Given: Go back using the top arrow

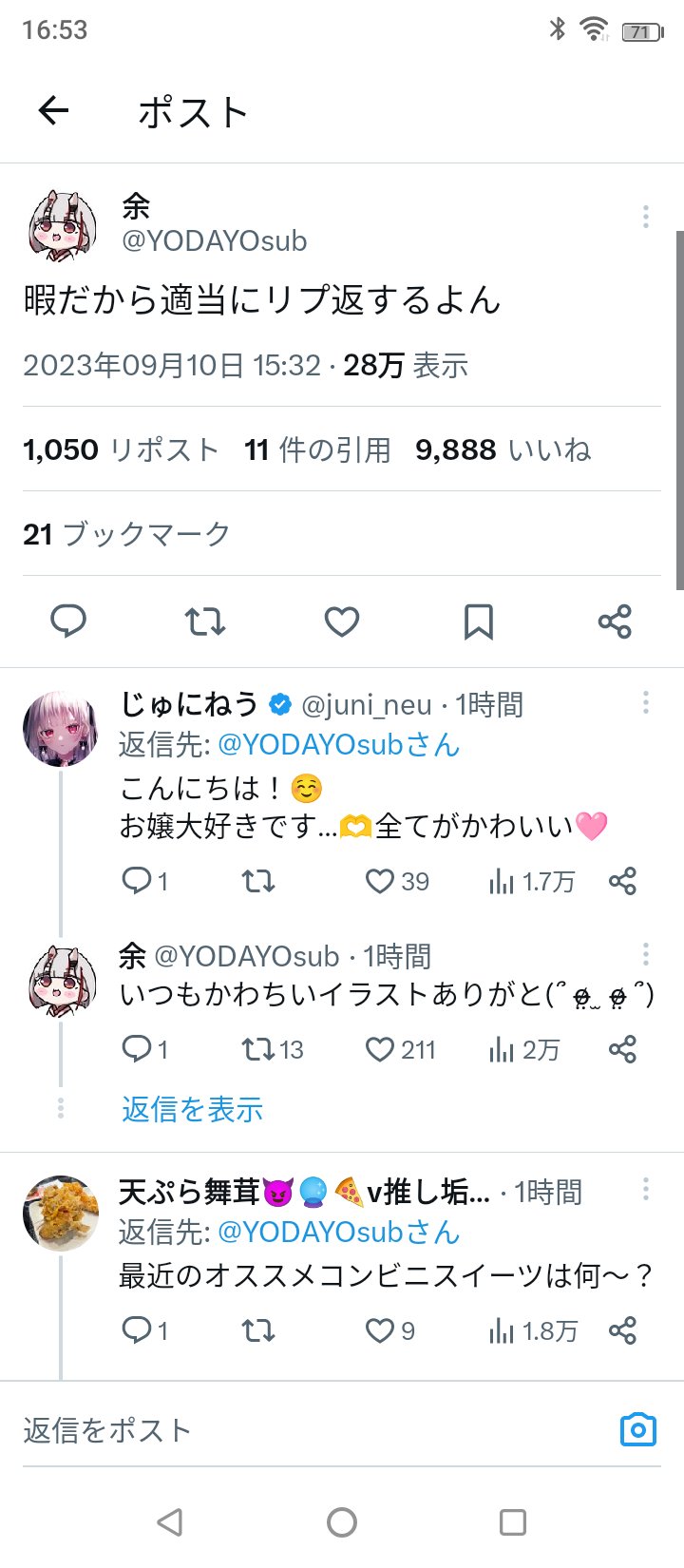Looking at the screenshot, I should click(x=54, y=111).
